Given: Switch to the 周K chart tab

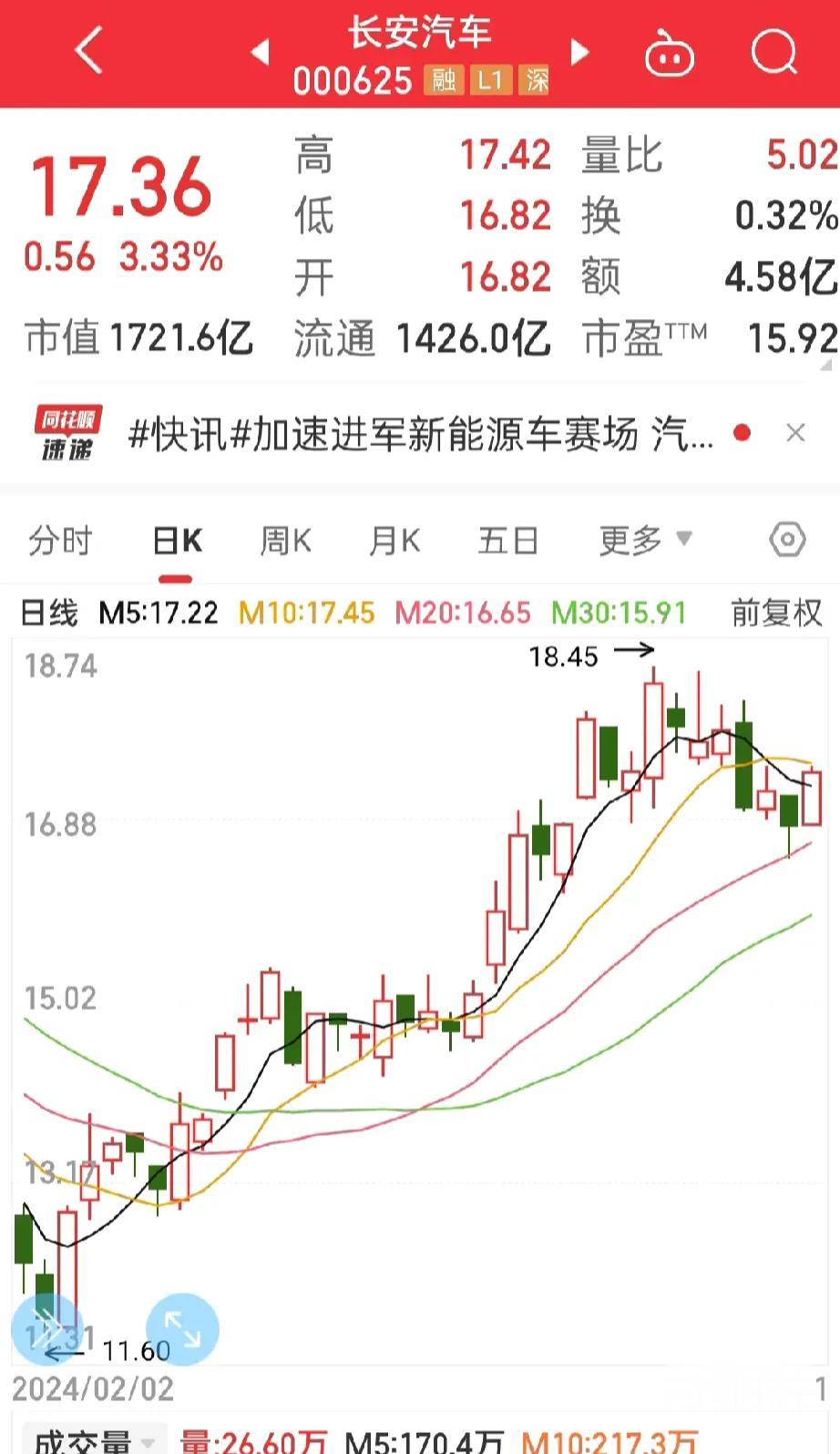Looking at the screenshot, I should pyautogui.click(x=285, y=541).
